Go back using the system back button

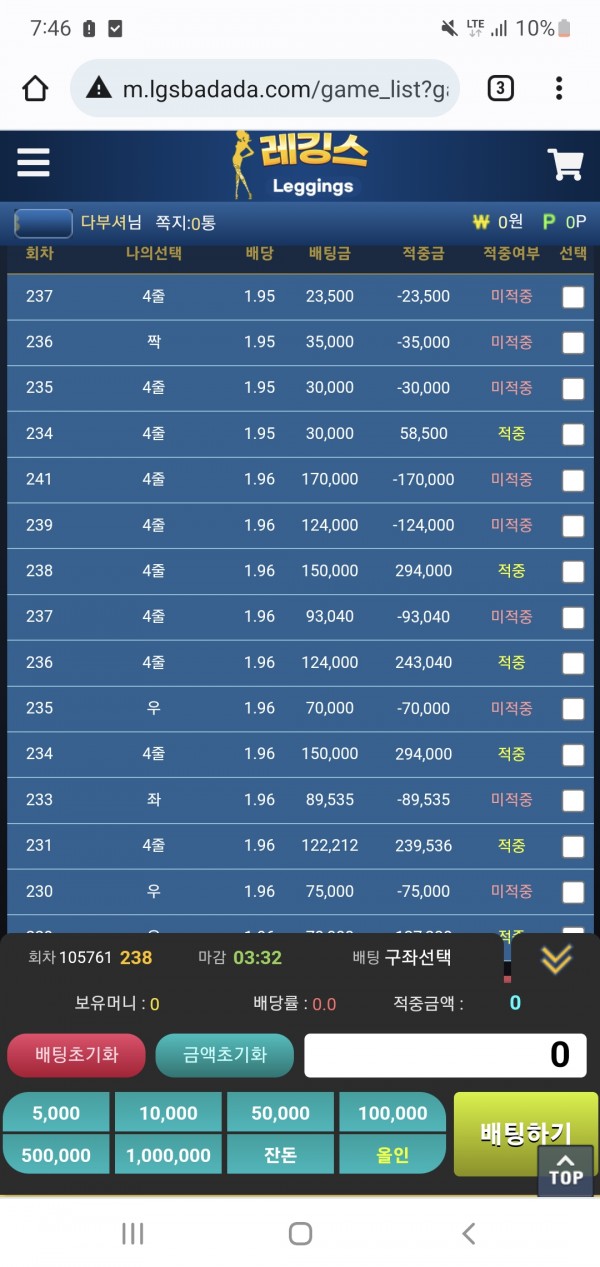coord(468,1233)
